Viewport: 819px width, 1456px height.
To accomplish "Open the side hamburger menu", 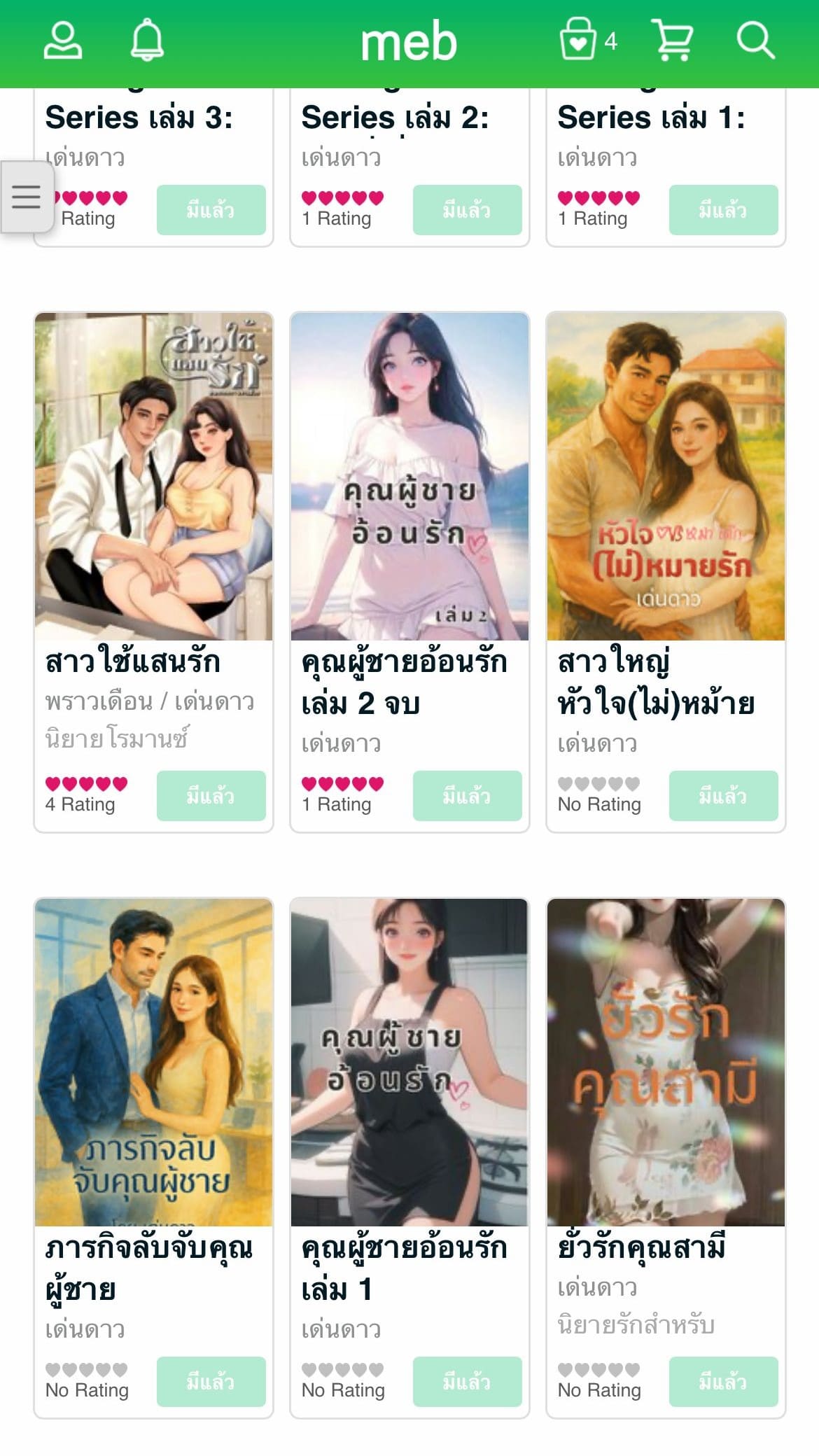I will pos(27,197).
